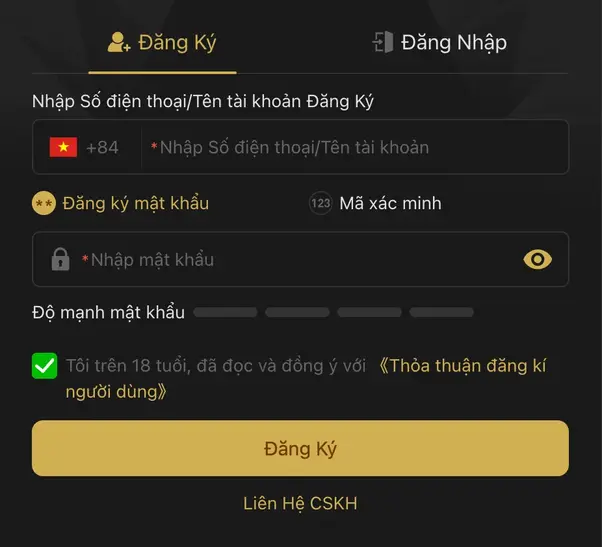Uncheck the over-18 agreement checkbox

45,366
